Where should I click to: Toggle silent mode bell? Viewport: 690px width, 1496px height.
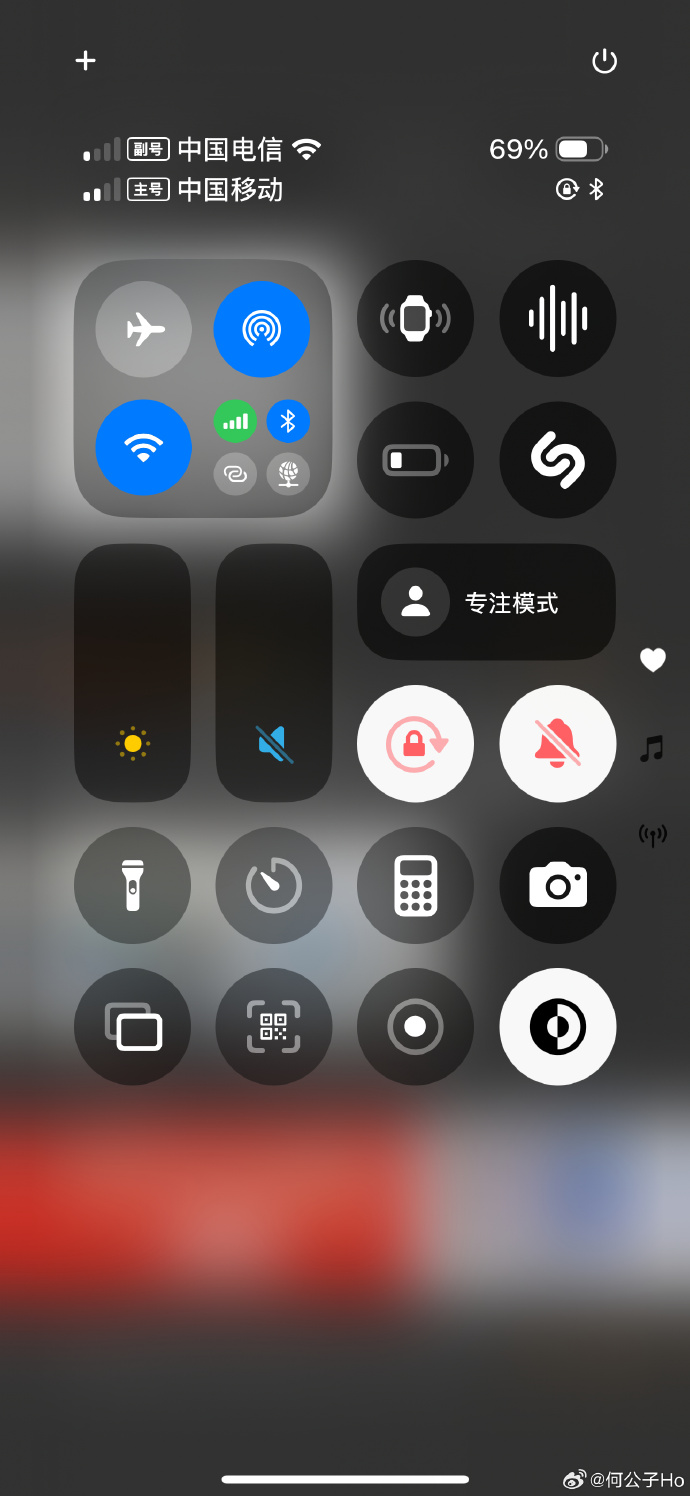click(558, 743)
